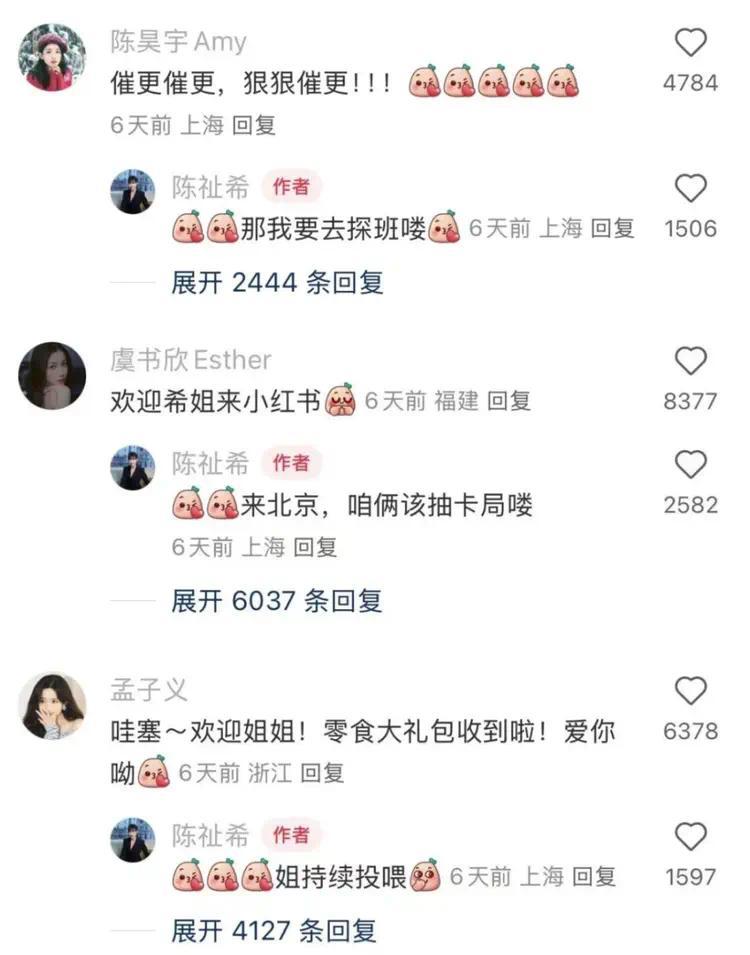Reply to 孟子义's comment

(x=321, y=773)
